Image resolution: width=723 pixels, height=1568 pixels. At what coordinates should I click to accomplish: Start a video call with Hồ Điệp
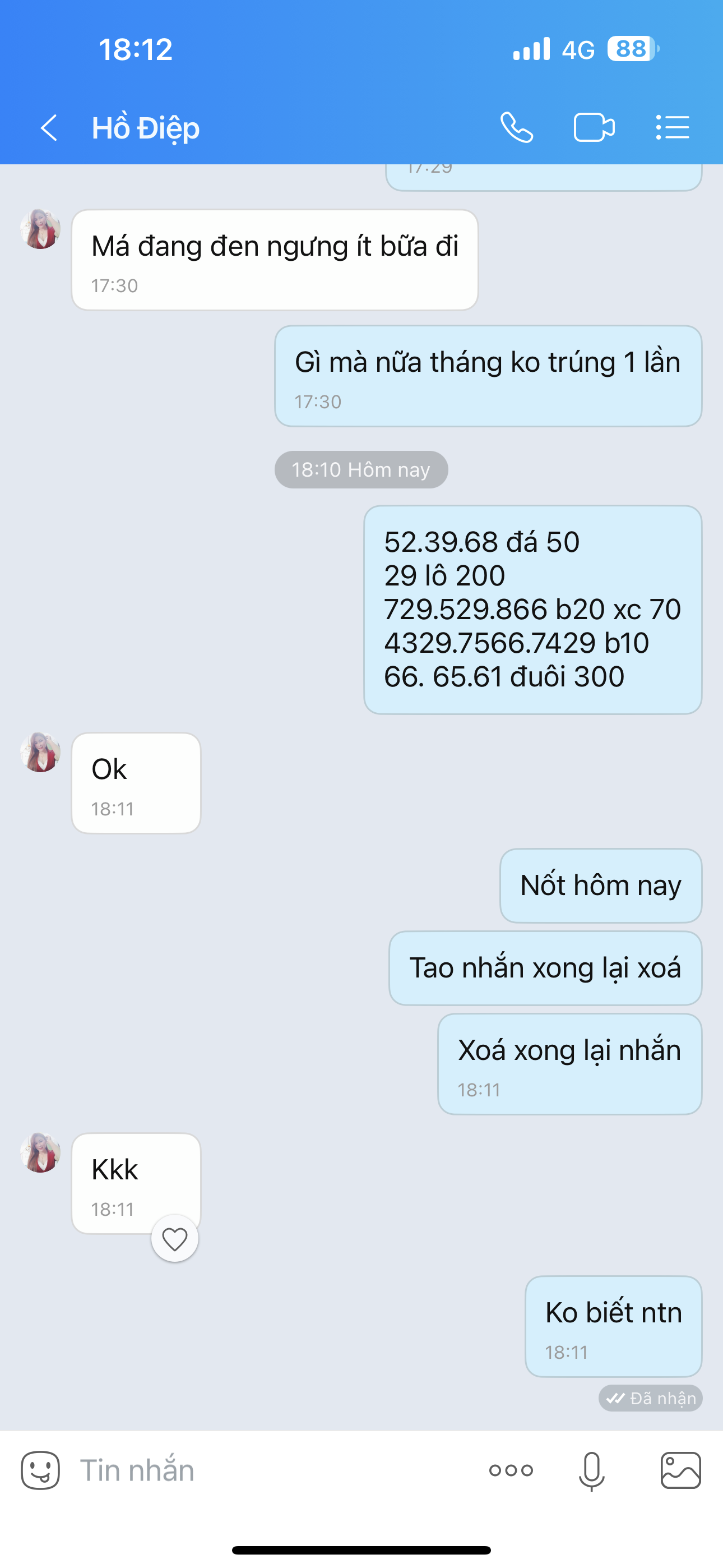[594, 128]
